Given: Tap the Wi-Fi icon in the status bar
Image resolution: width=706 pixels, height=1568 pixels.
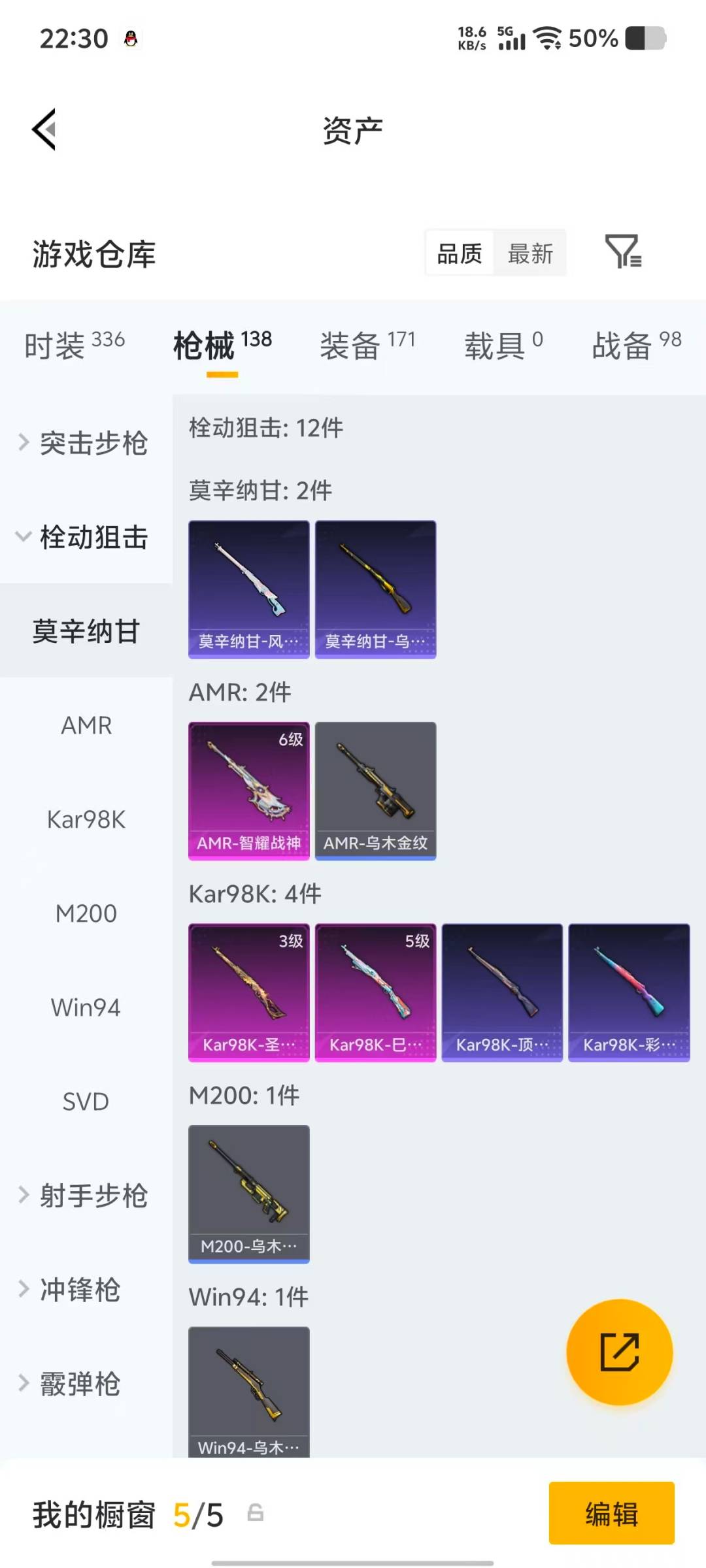Looking at the screenshot, I should [548, 39].
